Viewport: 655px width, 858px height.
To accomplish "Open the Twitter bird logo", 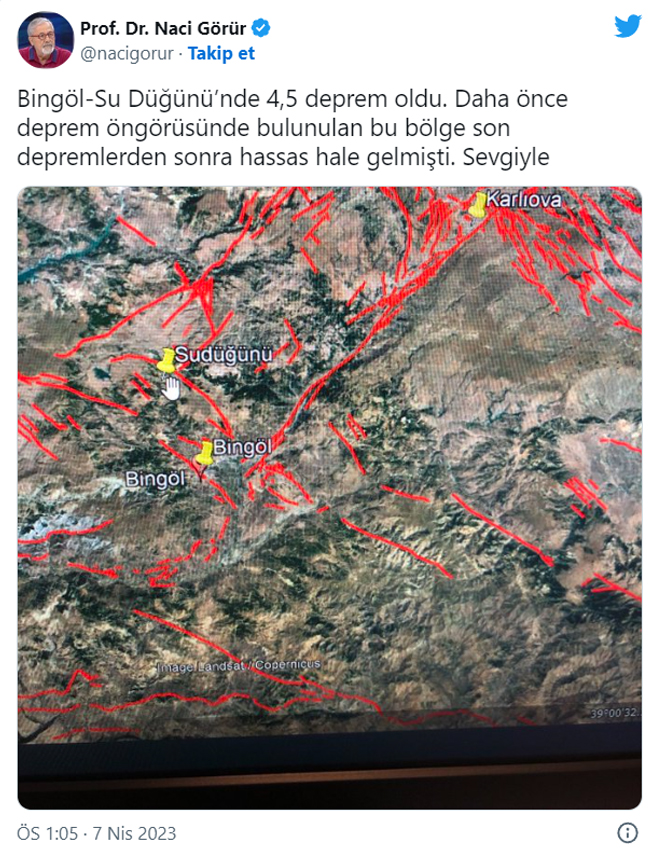I will (x=627, y=27).
